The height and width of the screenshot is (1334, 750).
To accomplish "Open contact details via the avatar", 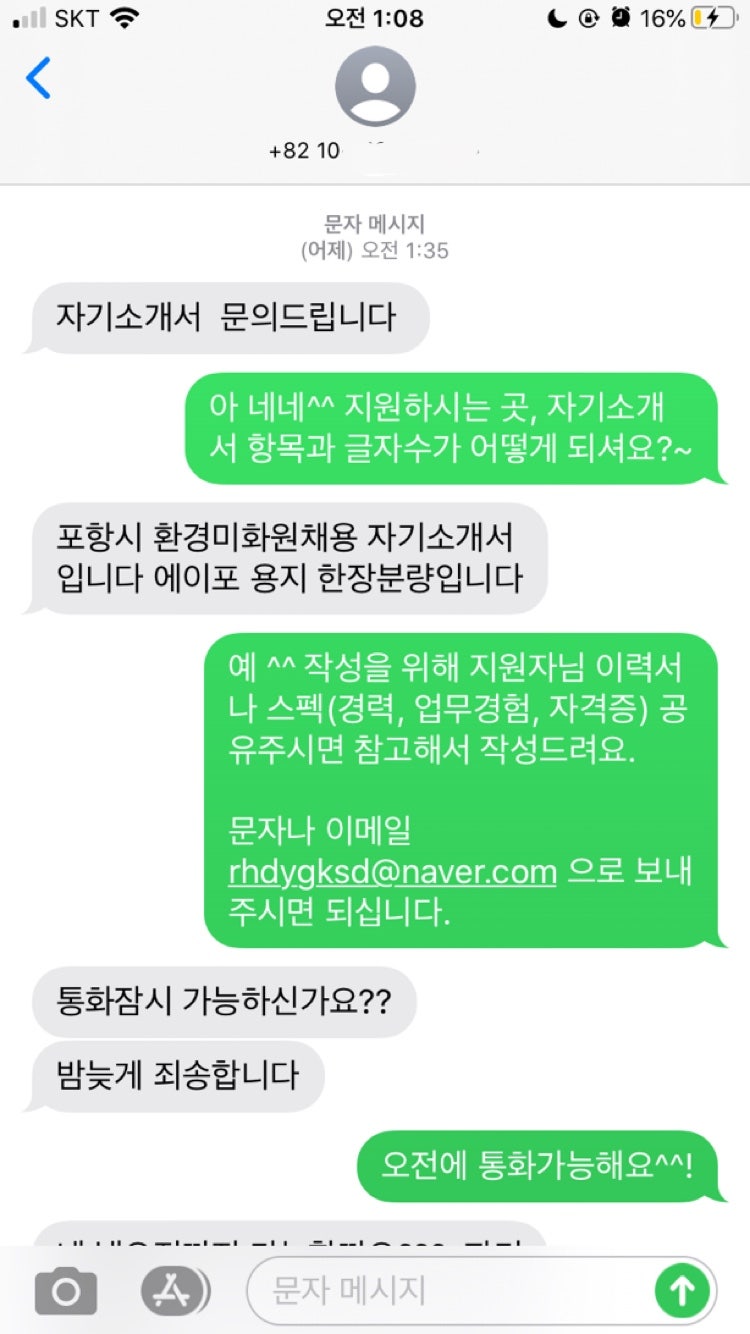I will tap(375, 87).
